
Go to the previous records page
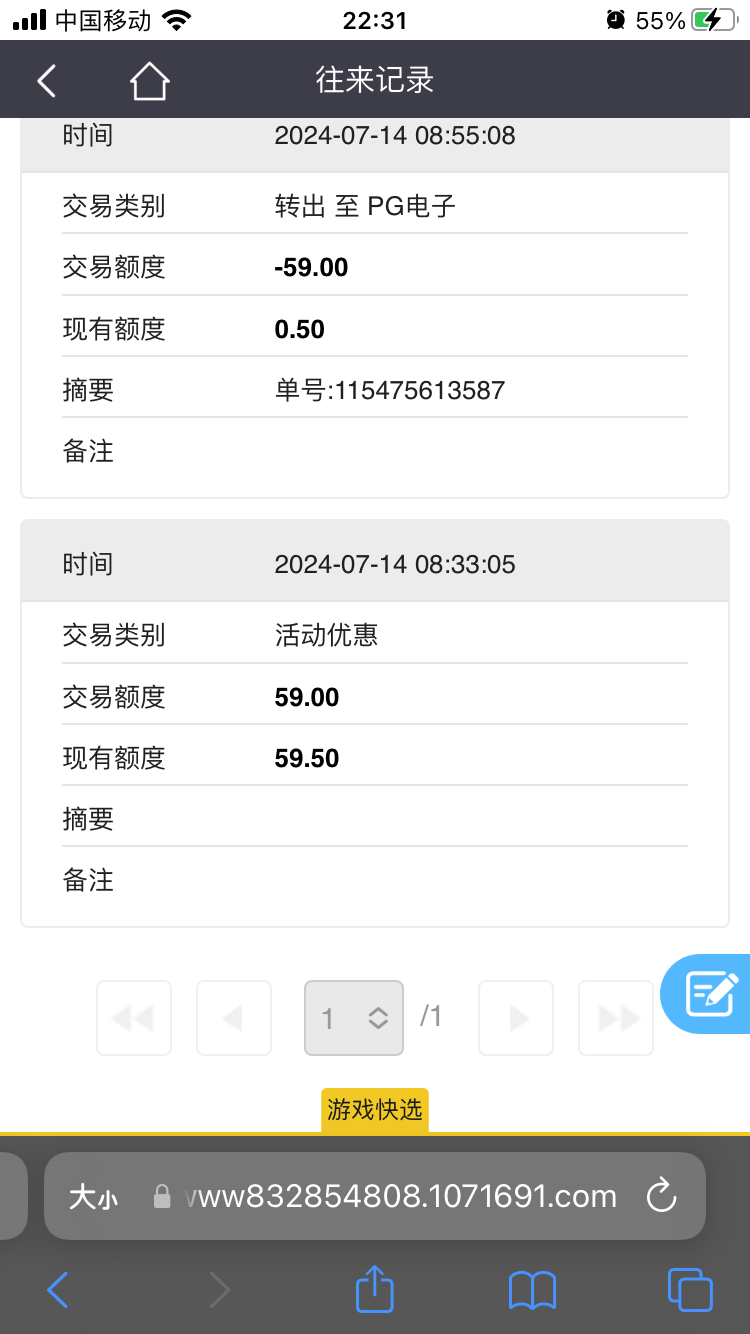tap(234, 1018)
